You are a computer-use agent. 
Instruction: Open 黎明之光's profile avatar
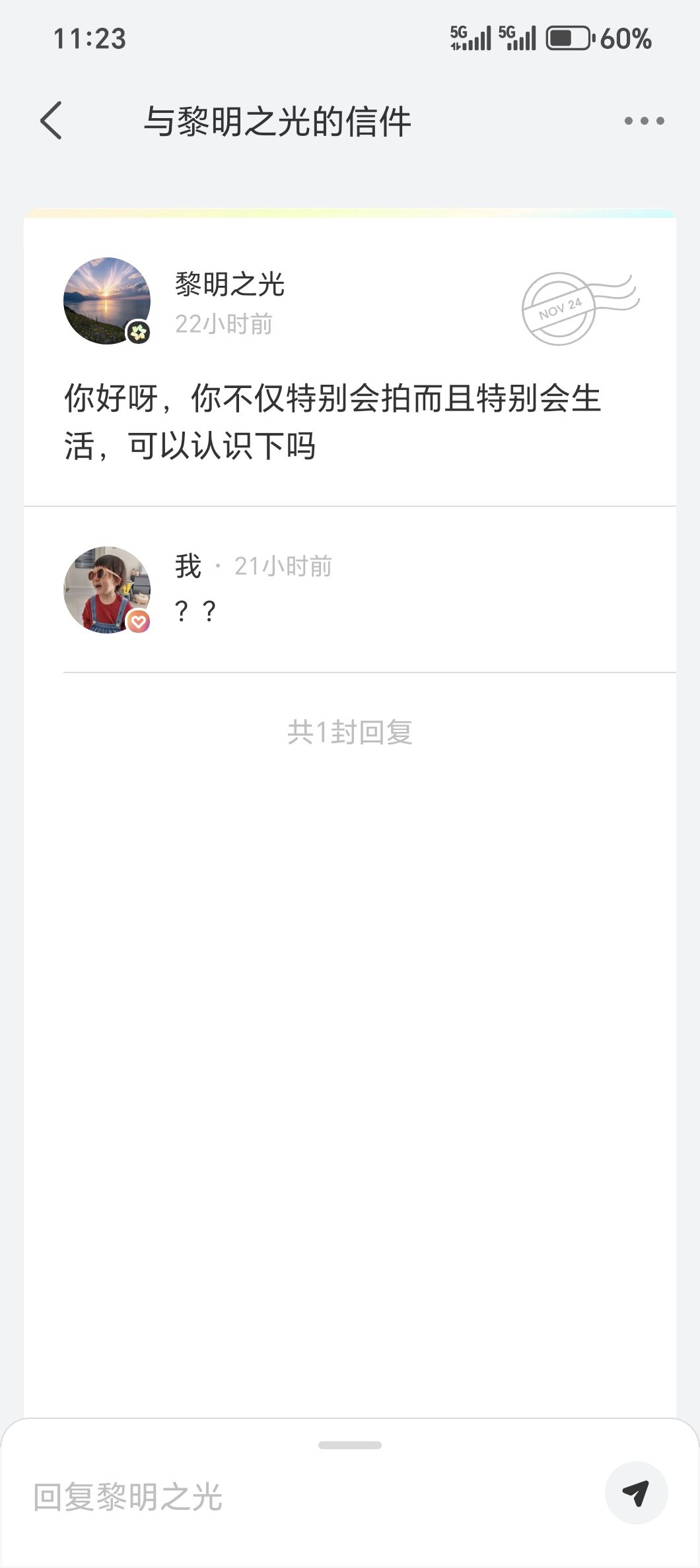click(107, 301)
